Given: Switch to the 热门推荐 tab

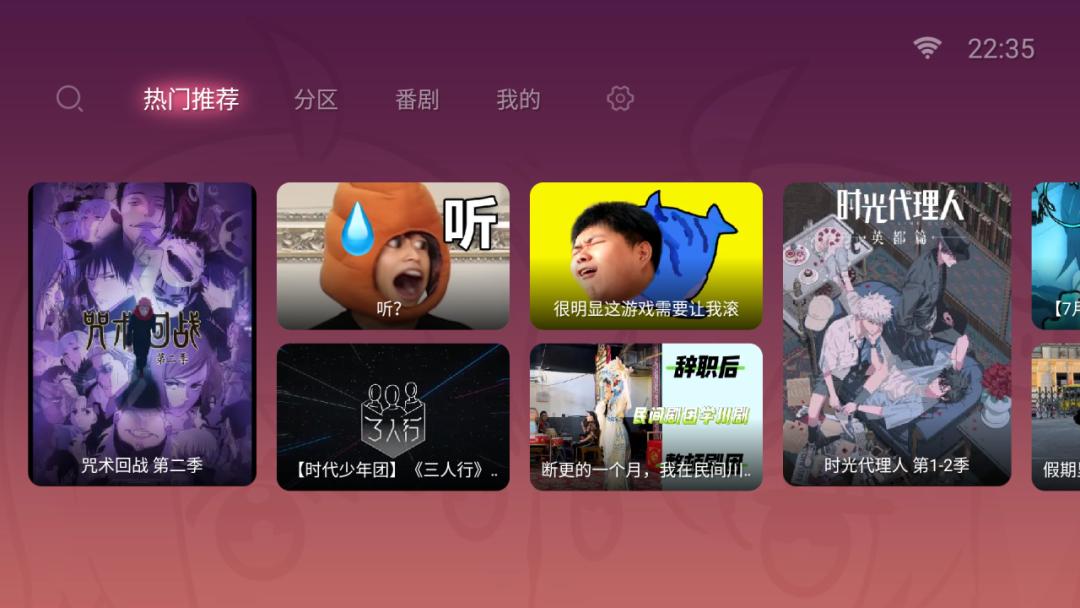Looking at the screenshot, I should [191, 99].
